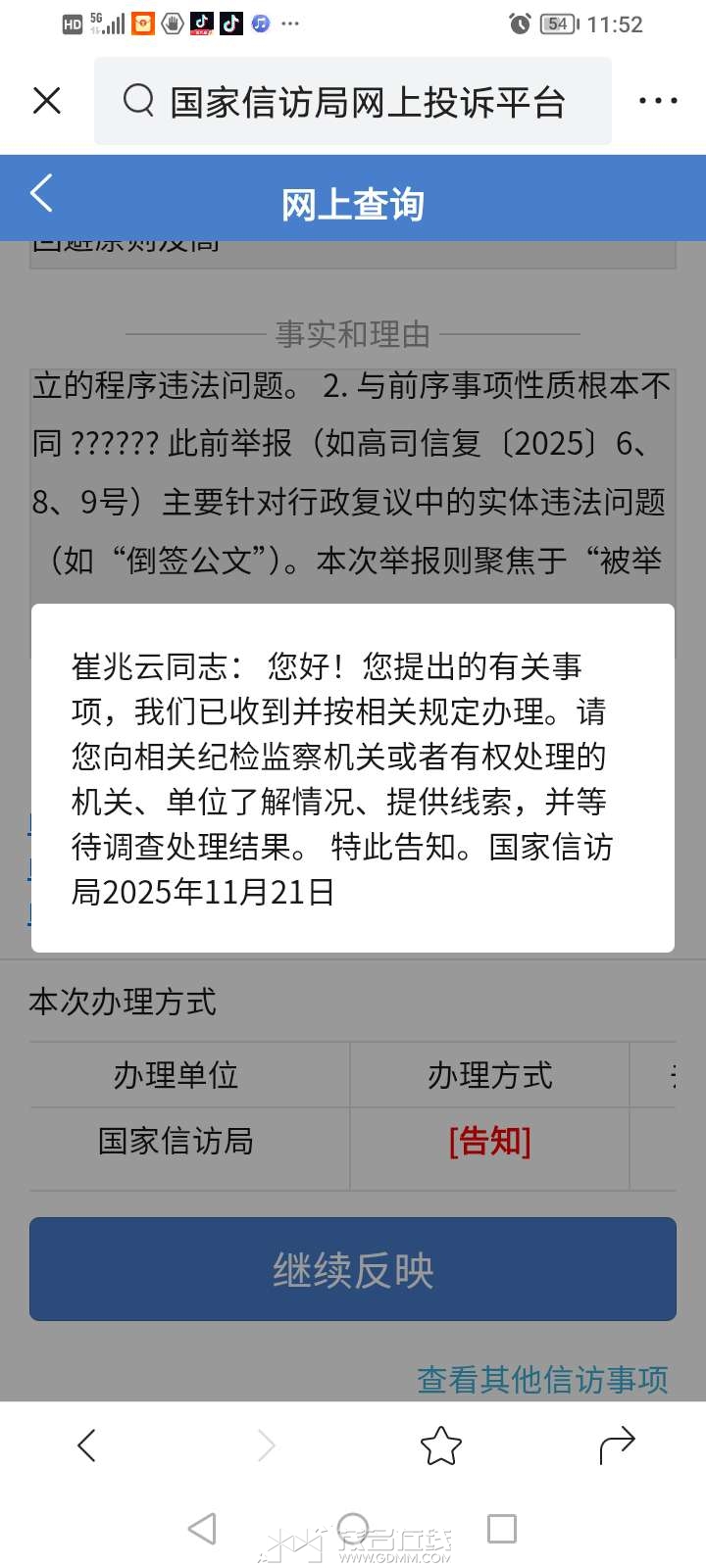Viewport: 706px width, 1568px height.
Task: Tap the back chevron on the blue header
Action: (39, 194)
